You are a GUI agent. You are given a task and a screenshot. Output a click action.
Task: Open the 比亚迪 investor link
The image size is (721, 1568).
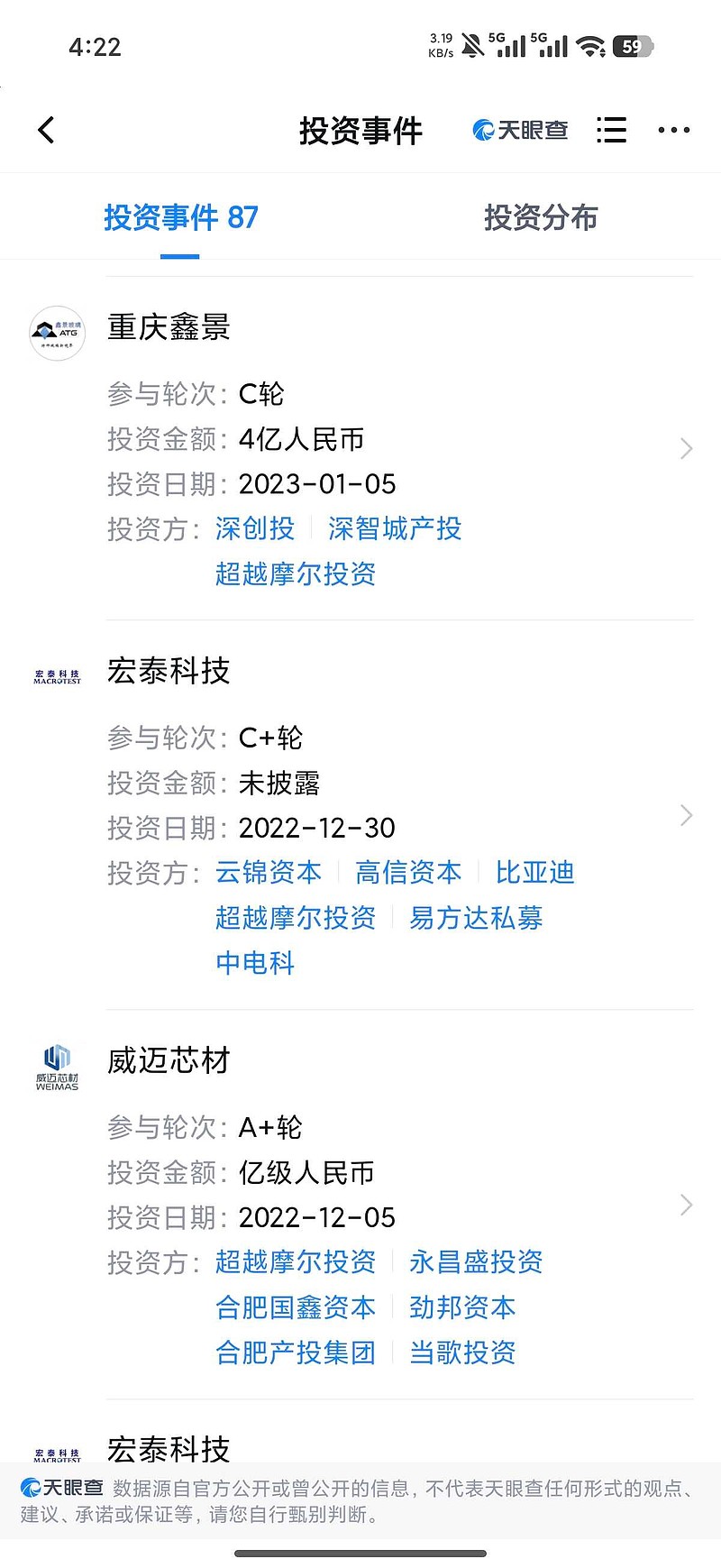click(535, 873)
